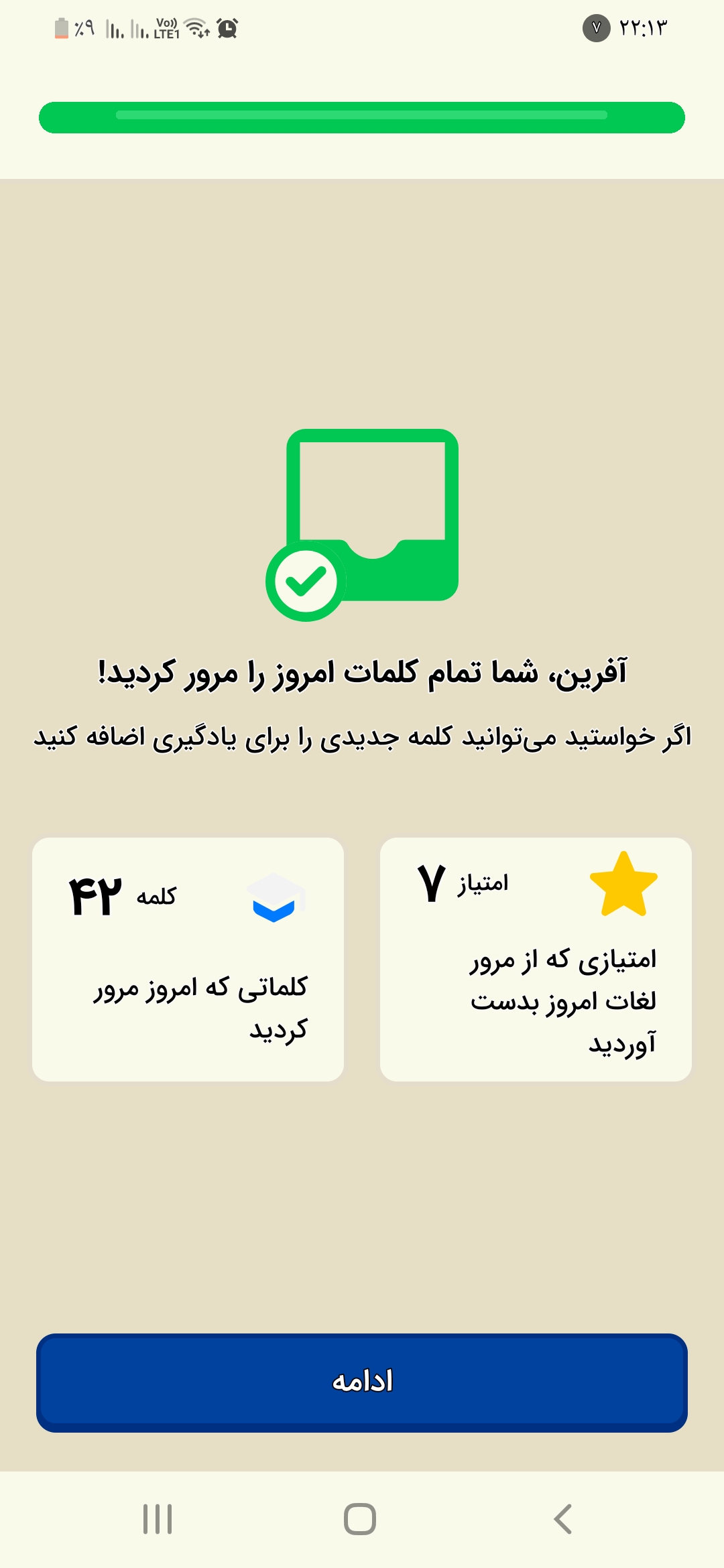This screenshot has width=724, height=1568.
Task: Tap the ادامه (Continue) button
Action: coord(362,1382)
